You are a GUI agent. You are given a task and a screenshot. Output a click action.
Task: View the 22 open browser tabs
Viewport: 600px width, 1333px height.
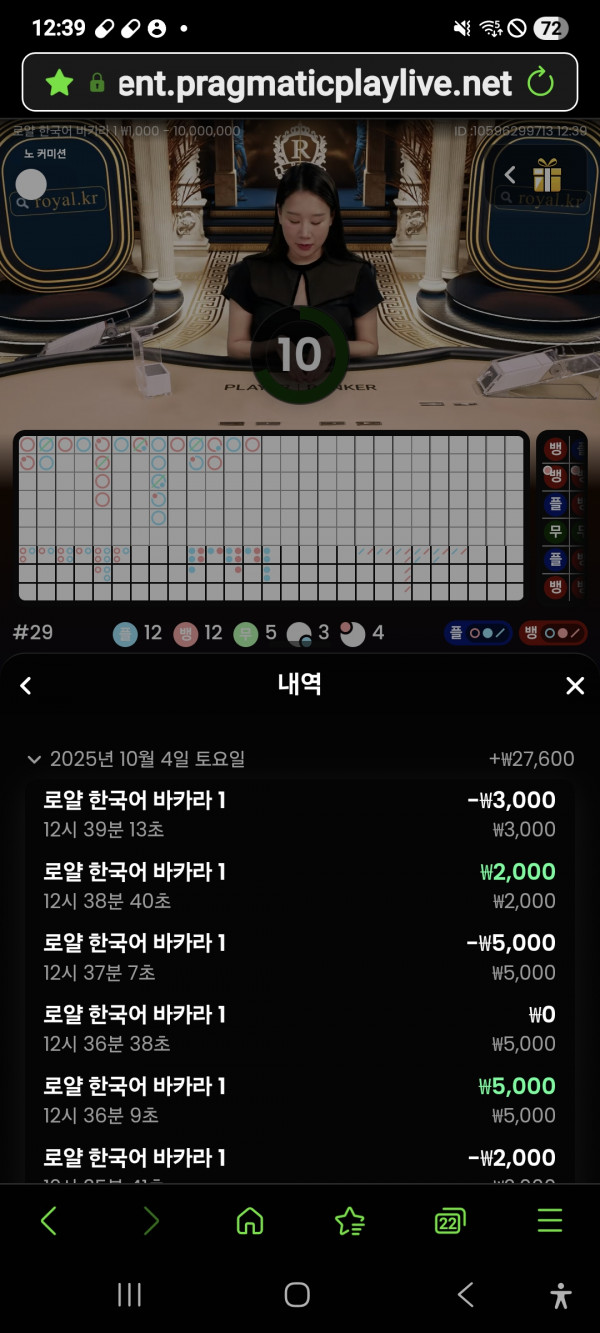pyautogui.click(x=450, y=1221)
